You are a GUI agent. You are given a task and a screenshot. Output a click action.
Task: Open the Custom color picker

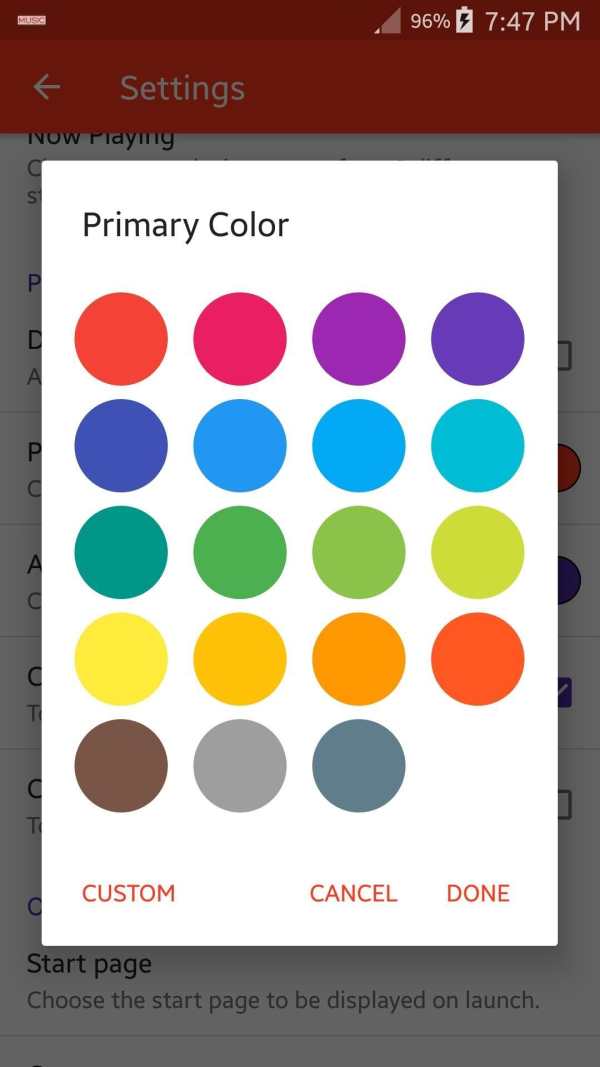click(x=129, y=893)
